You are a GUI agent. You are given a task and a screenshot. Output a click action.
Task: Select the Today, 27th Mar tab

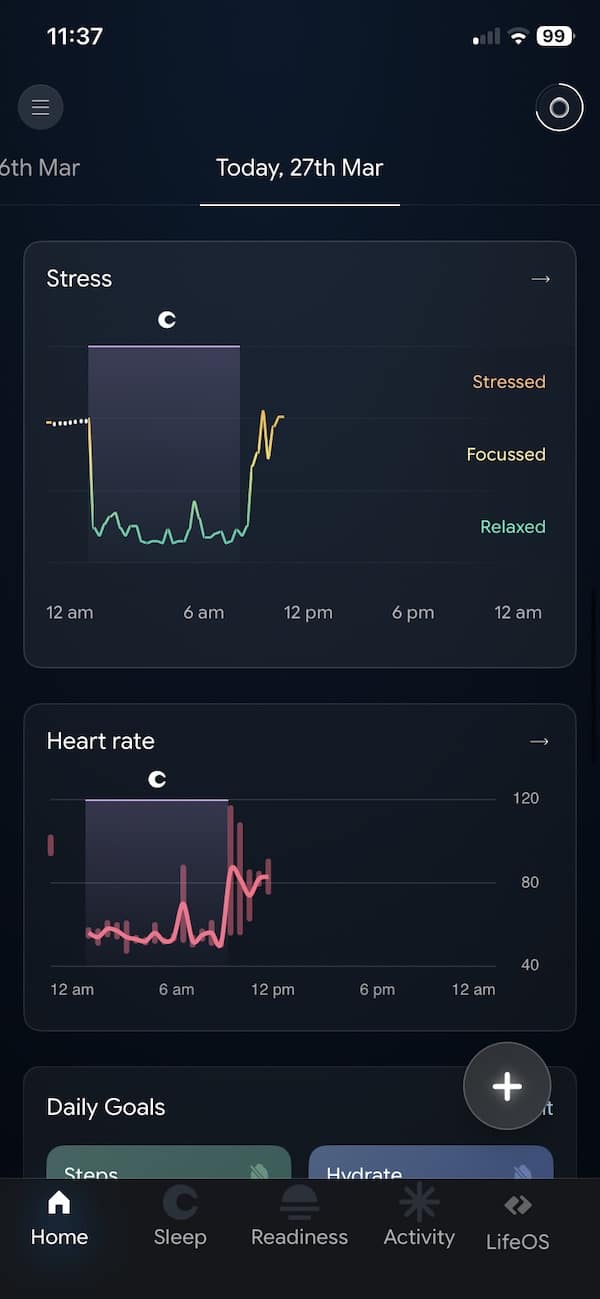[x=299, y=167]
